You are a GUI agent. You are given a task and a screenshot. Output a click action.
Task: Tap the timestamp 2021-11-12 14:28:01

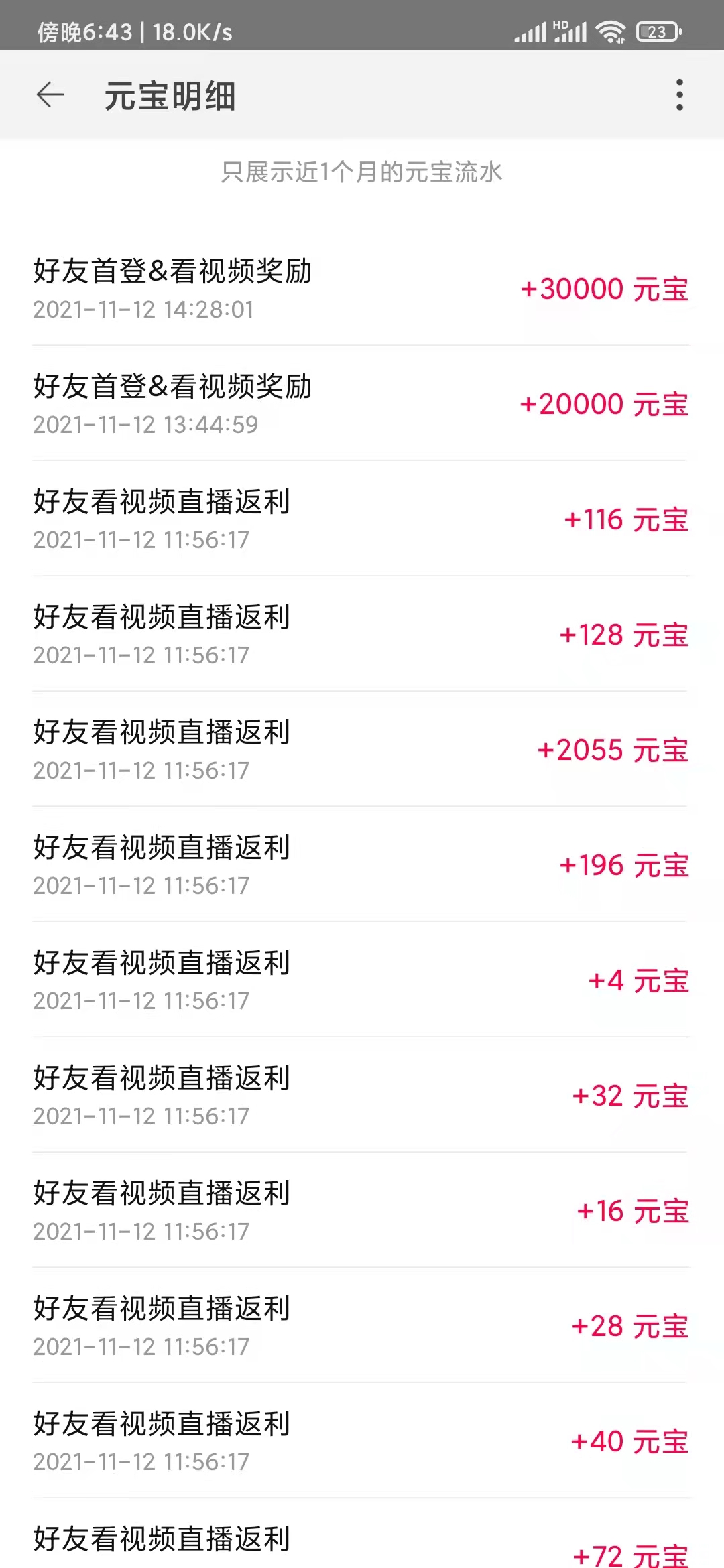pos(144,310)
